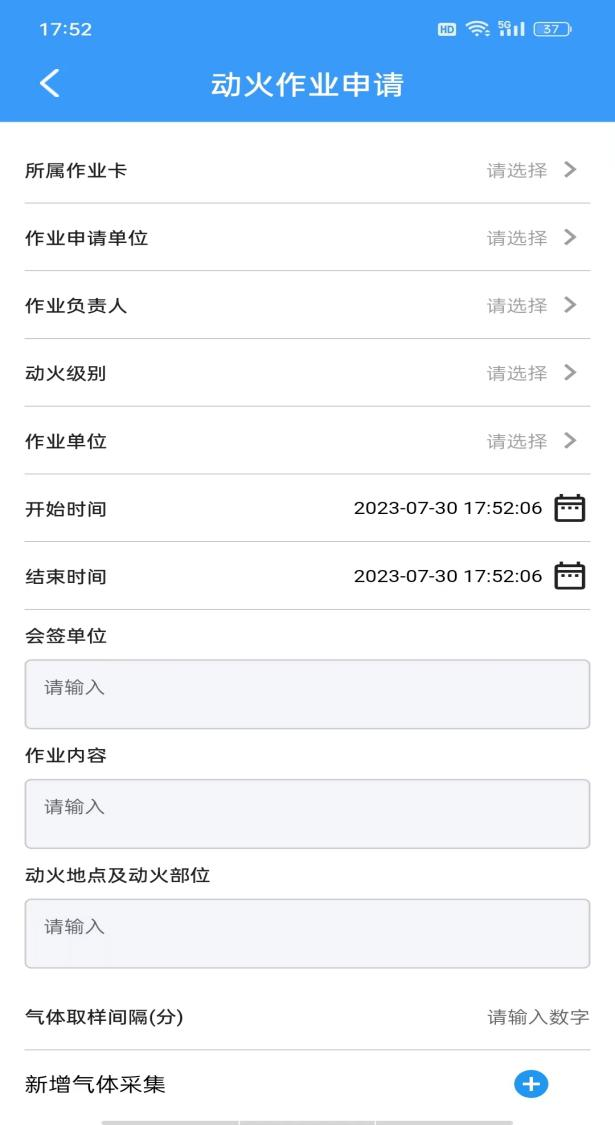Choose 作业申请单位 from picker

531,238
